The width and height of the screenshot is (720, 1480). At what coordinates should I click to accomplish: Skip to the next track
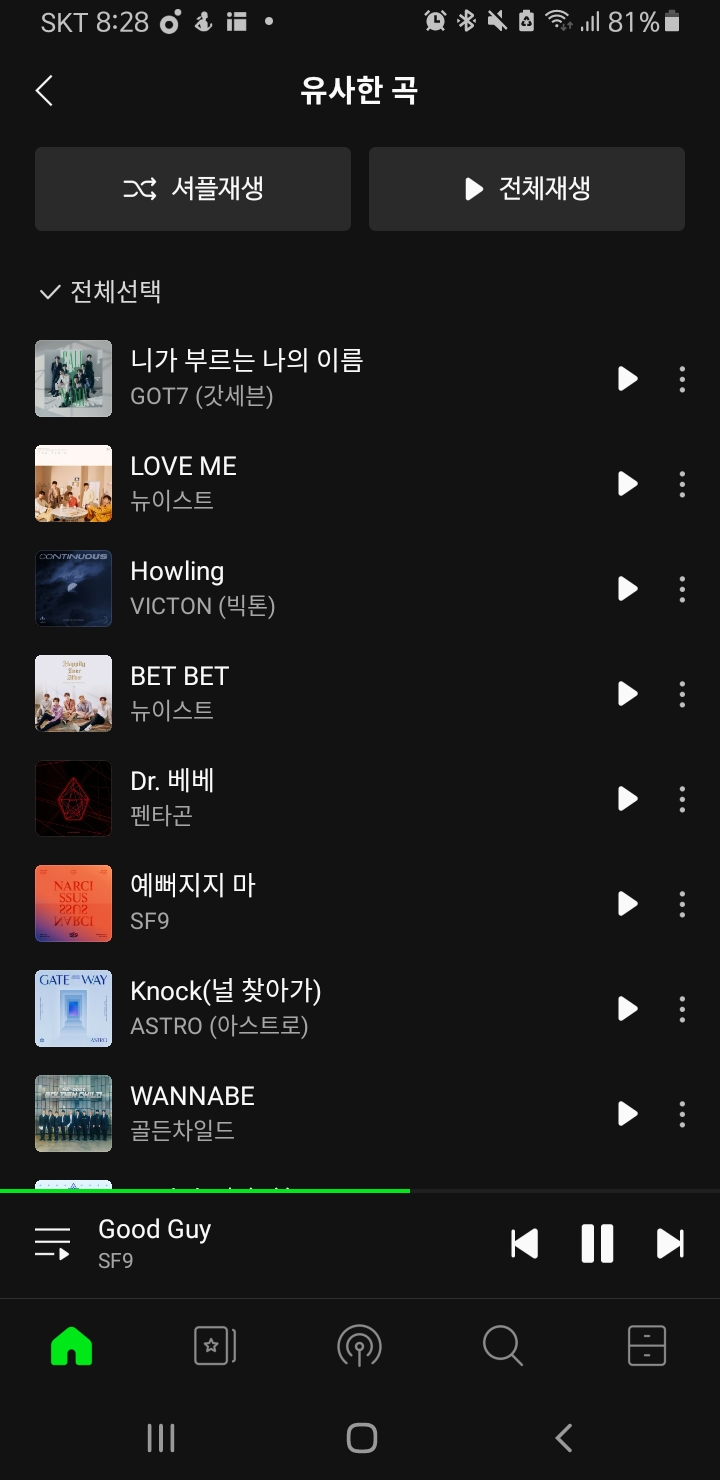click(669, 1243)
